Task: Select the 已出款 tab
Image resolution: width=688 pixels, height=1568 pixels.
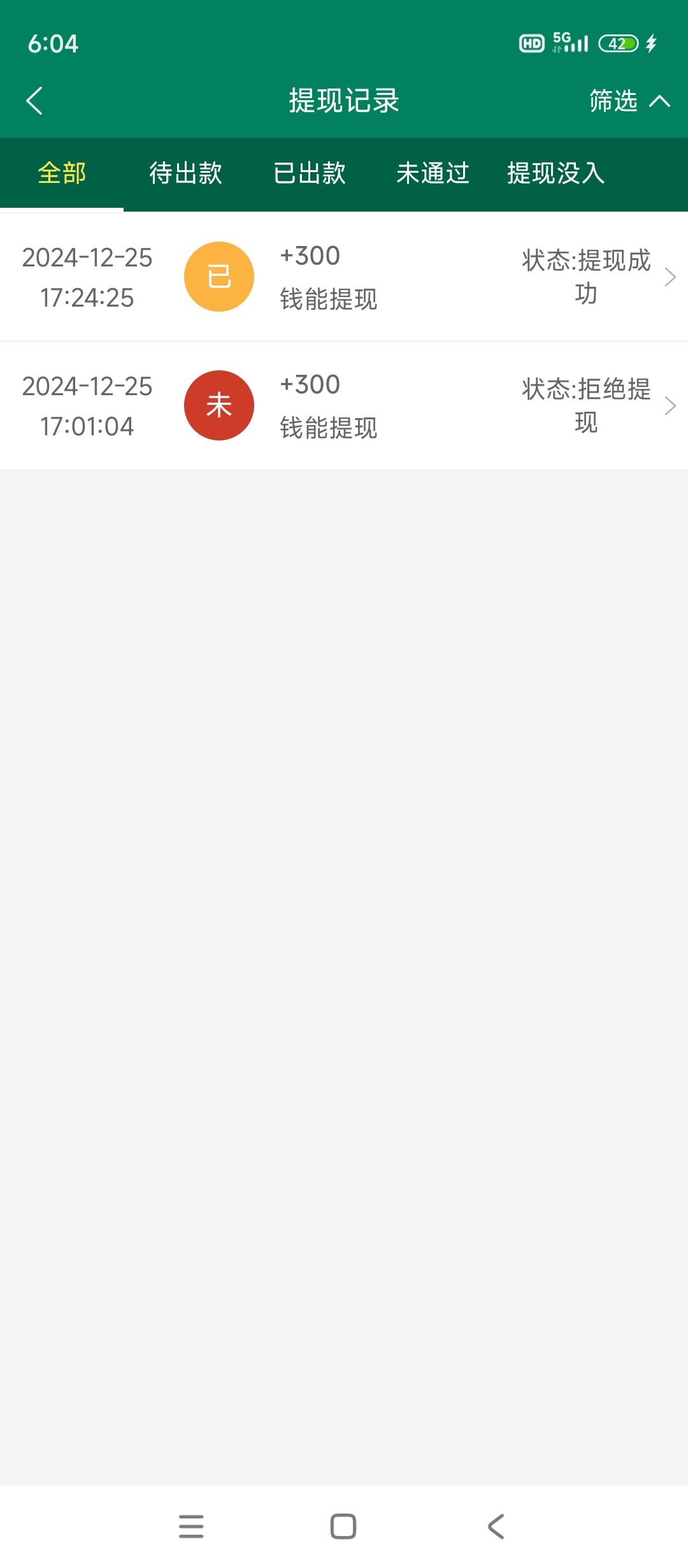Action: pos(310,173)
